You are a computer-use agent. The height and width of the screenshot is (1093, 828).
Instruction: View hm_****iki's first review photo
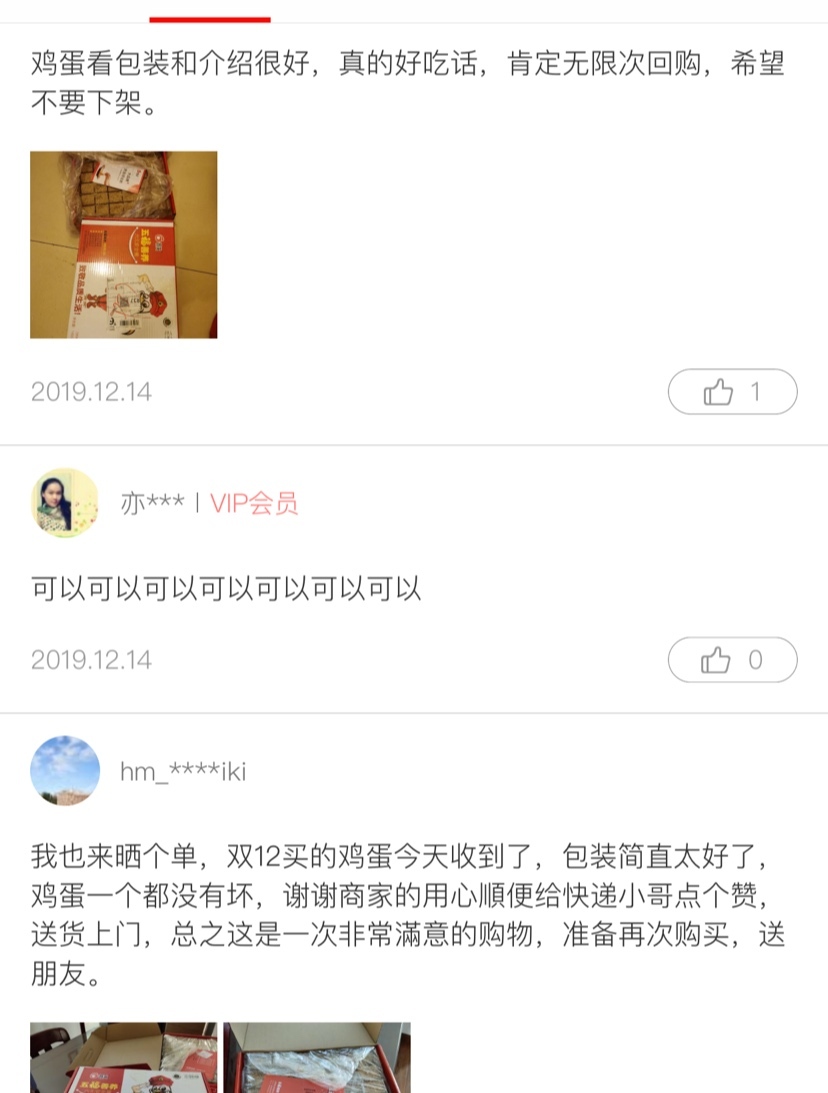[x=124, y=1058]
